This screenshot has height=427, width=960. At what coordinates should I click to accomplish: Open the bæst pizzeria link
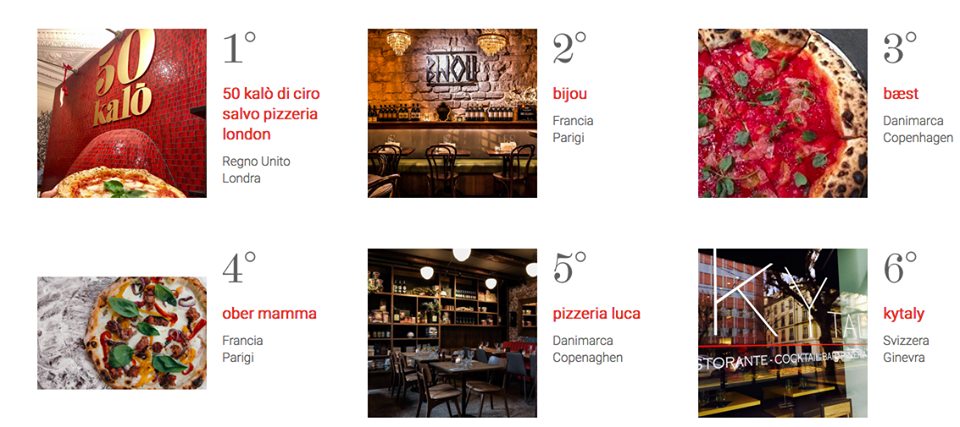pos(900,94)
